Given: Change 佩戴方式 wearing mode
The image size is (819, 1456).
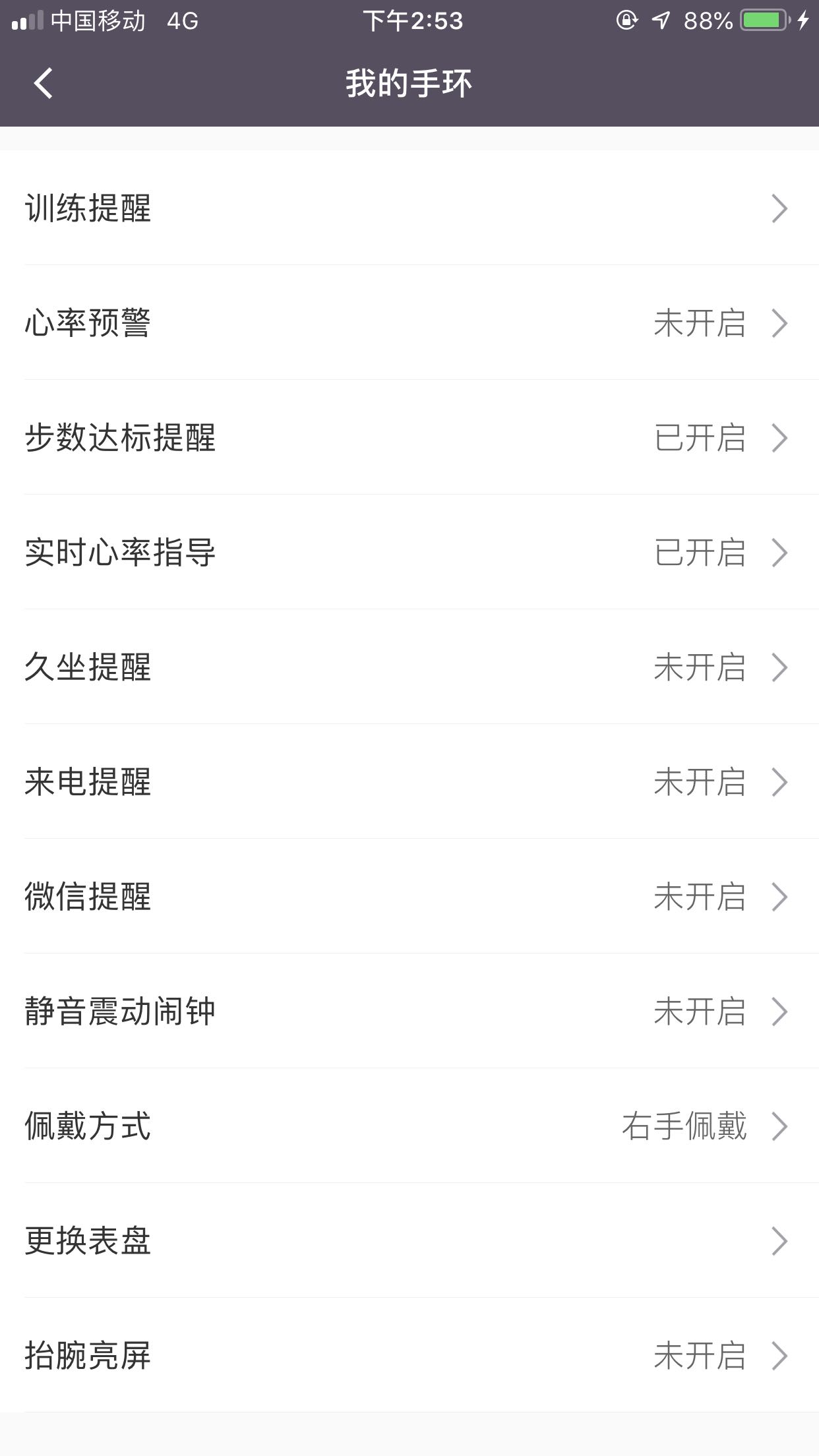Looking at the screenshot, I should [x=409, y=1126].
